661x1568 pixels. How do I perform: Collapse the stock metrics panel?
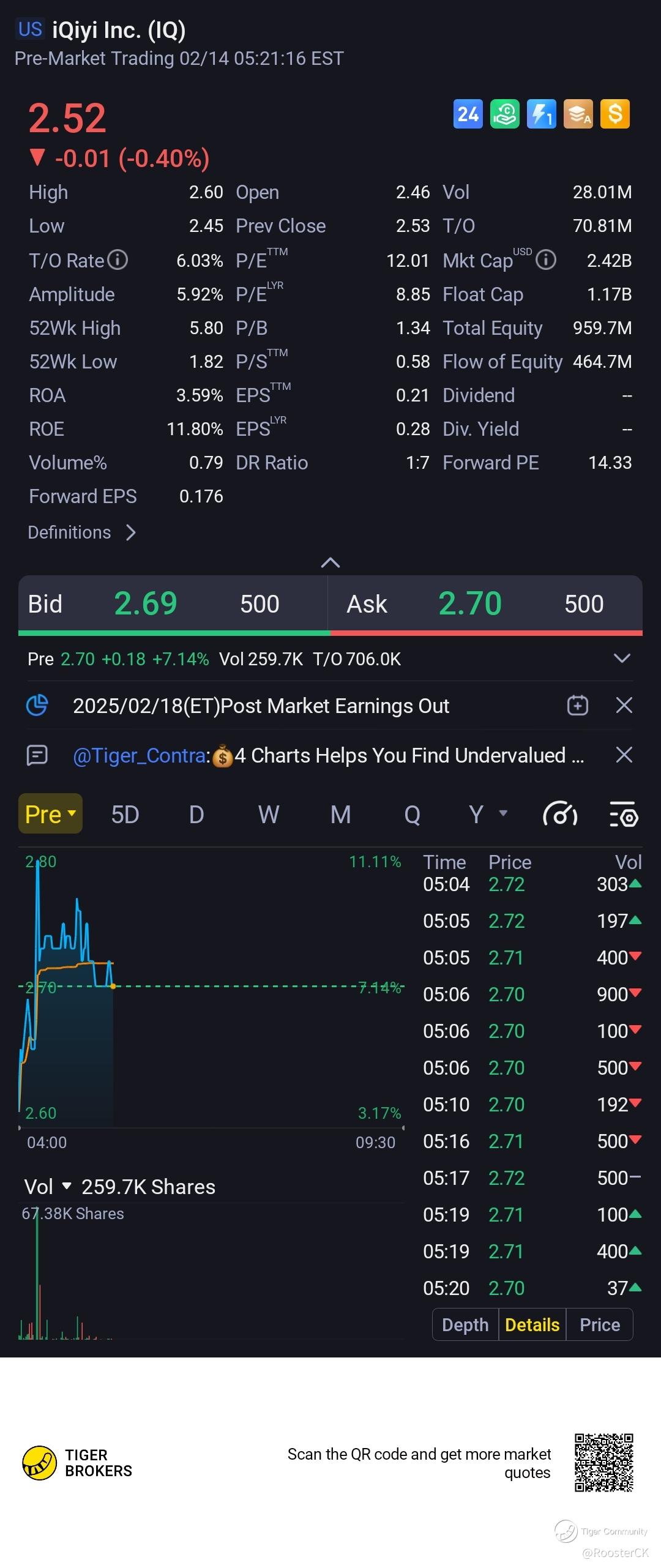click(330, 562)
